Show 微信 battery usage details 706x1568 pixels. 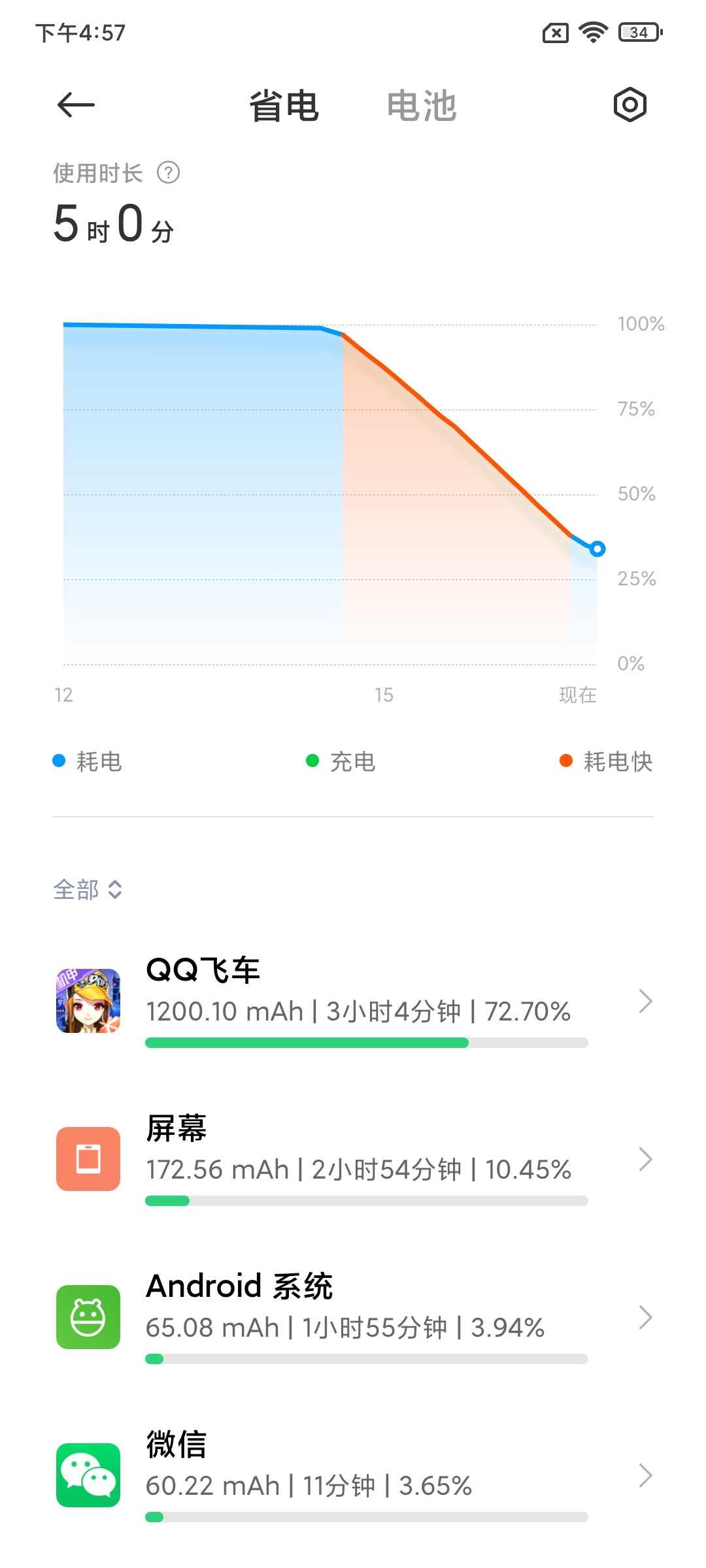point(353,1475)
